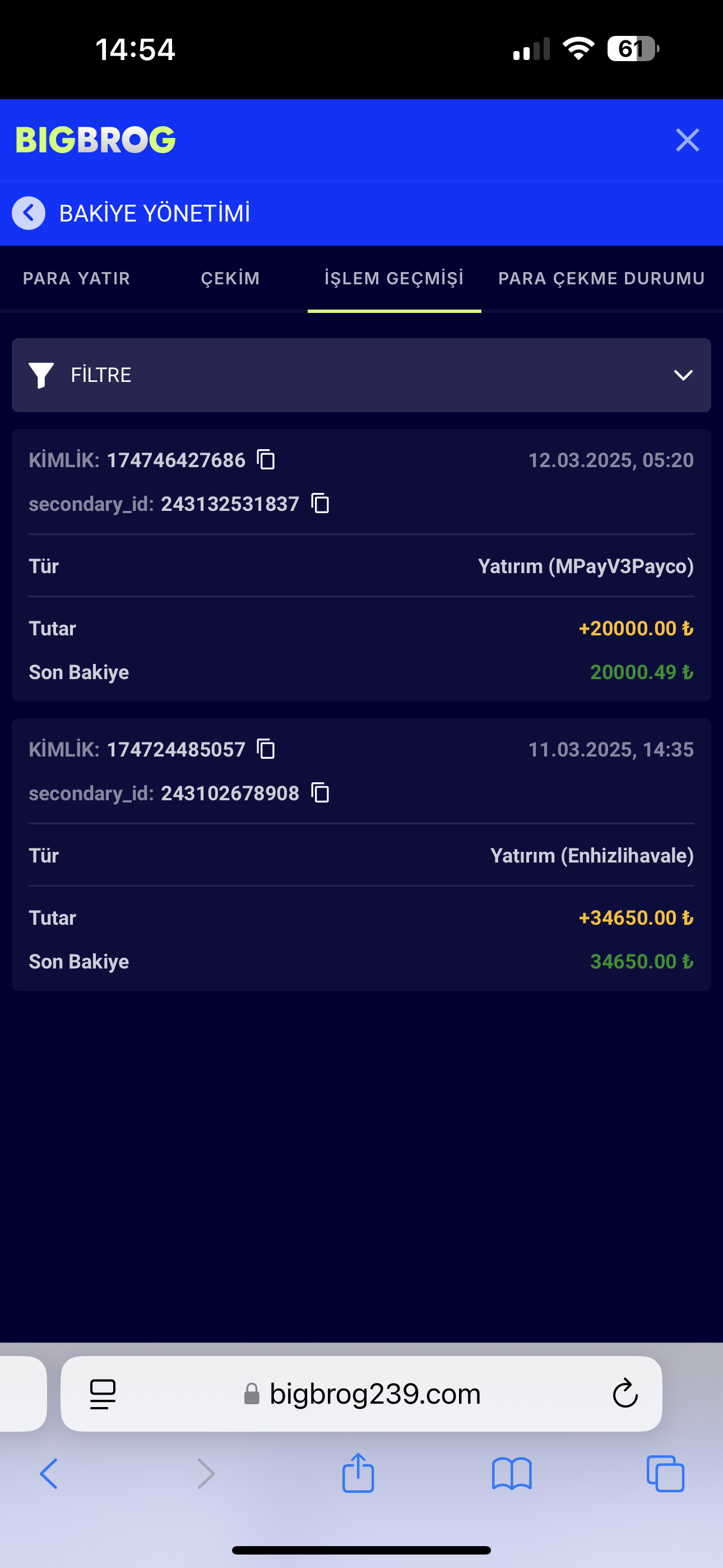Switch to the Para Yatır tab
Image resolution: width=723 pixels, height=1568 pixels.
pos(77,278)
